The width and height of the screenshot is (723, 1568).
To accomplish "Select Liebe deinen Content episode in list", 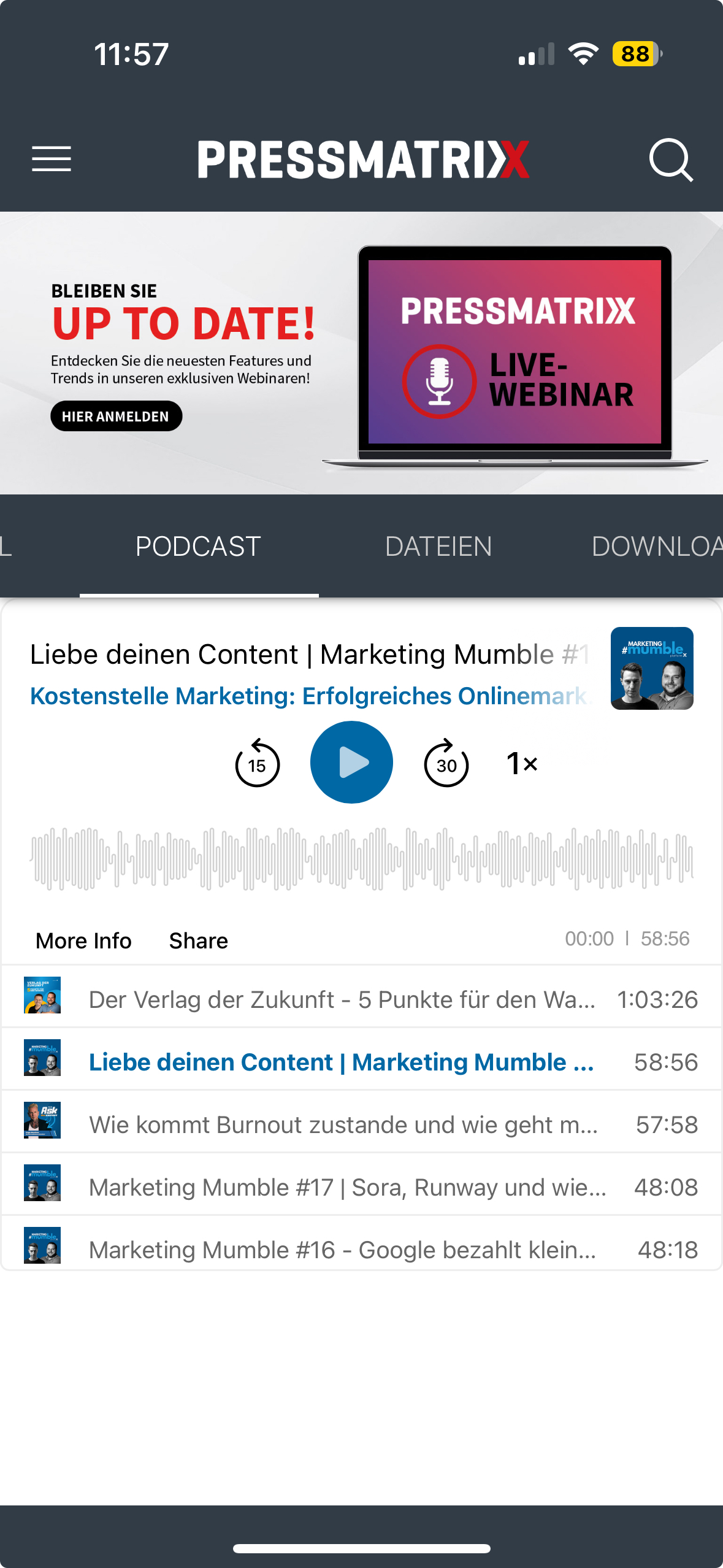I will coord(362,1062).
